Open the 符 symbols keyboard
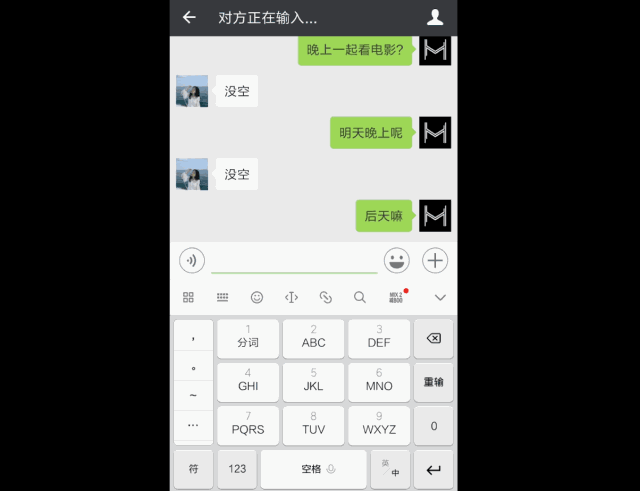The height and width of the screenshot is (491, 640). [x=193, y=469]
